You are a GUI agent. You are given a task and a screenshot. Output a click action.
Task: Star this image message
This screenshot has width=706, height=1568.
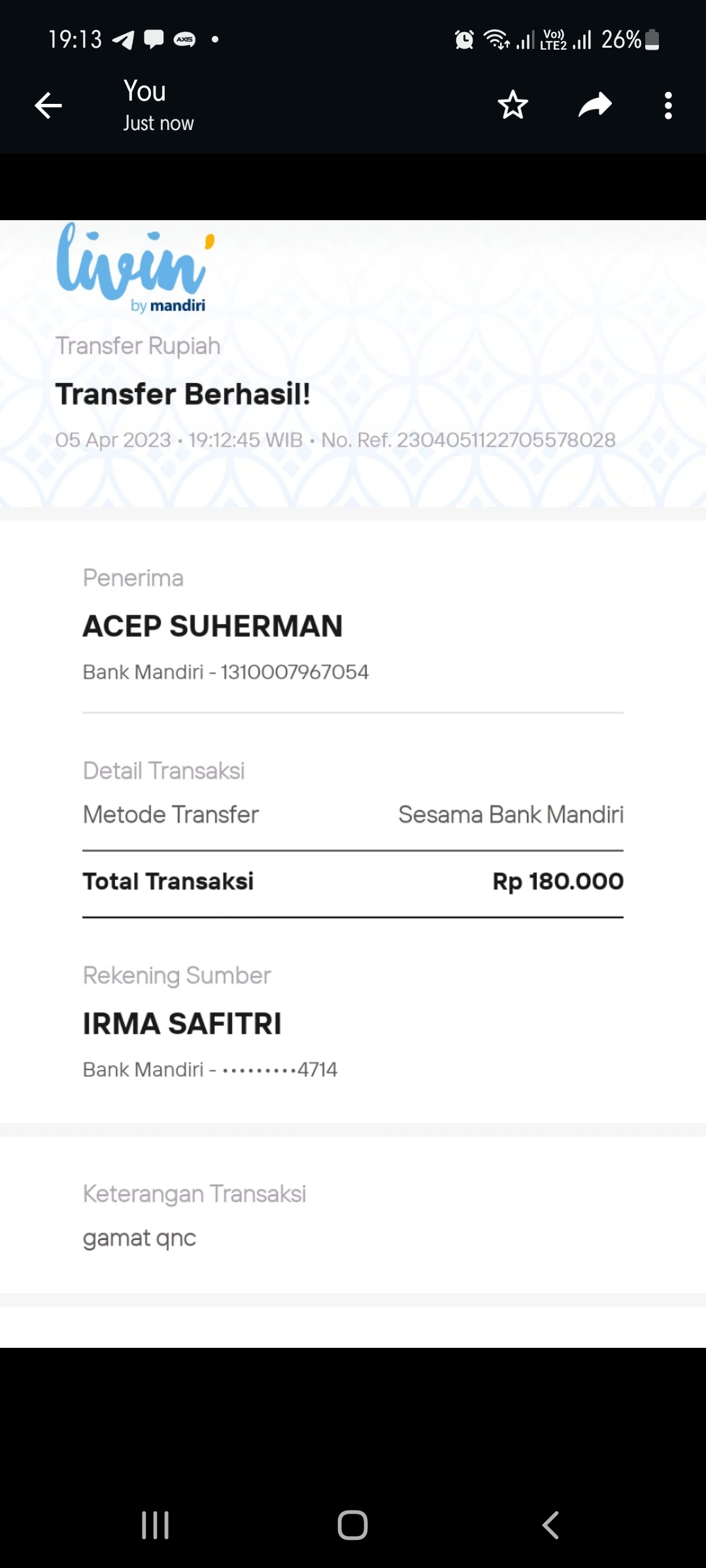pos(513,105)
